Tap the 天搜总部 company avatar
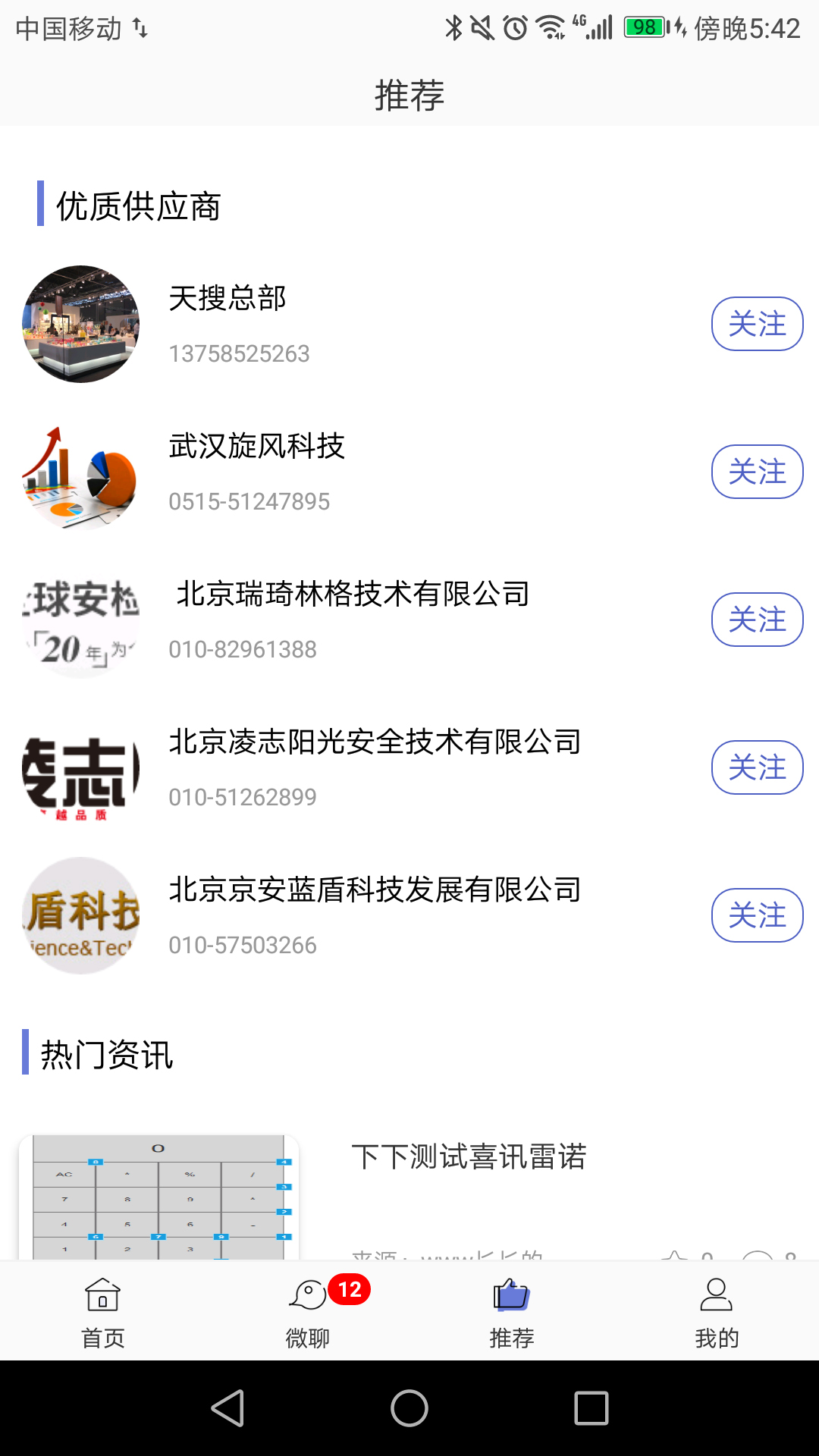Screen dimensions: 819x1456 (x=81, y=324)
